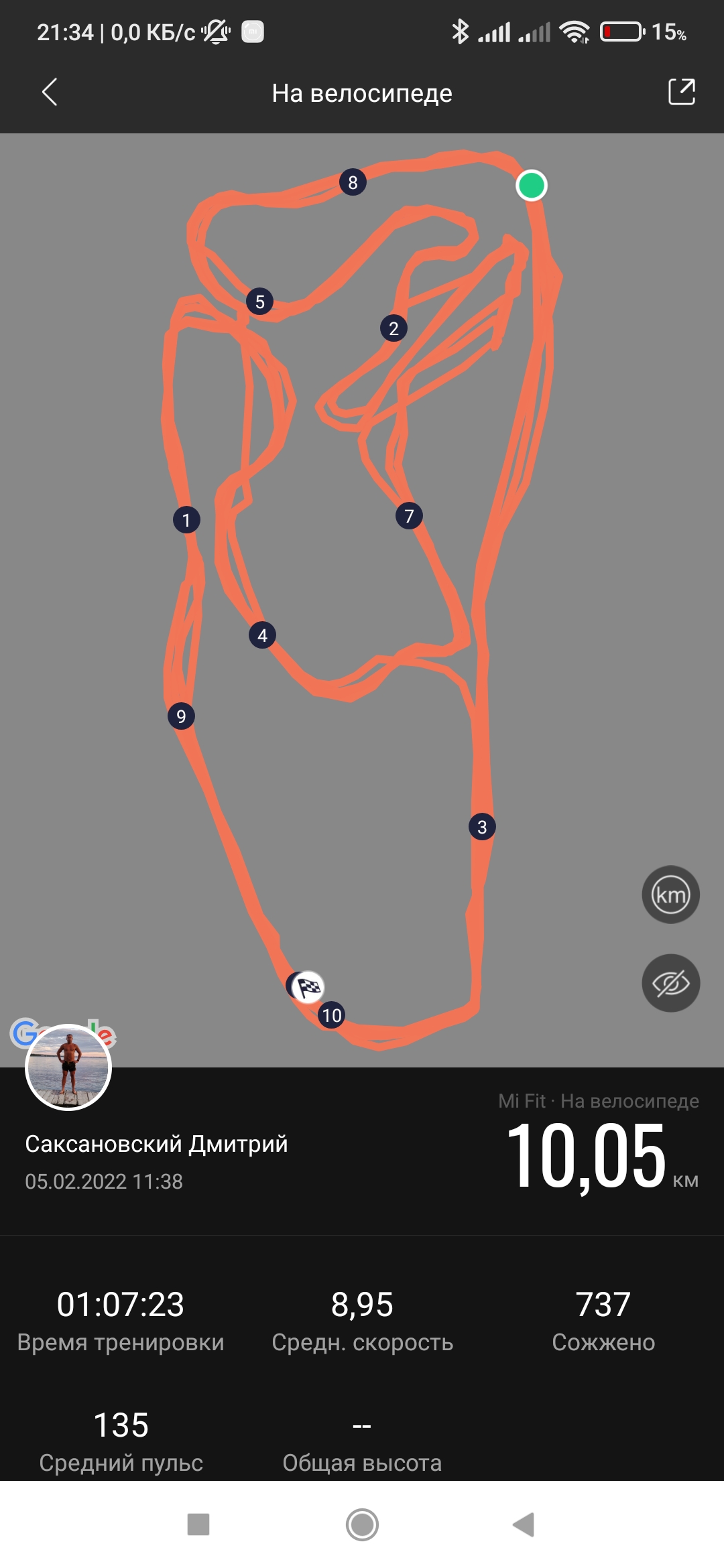The width and height of the screenshot is (724, 1568).
Task: Open recent apps with the square button
Action: (x=198, y=1524)
